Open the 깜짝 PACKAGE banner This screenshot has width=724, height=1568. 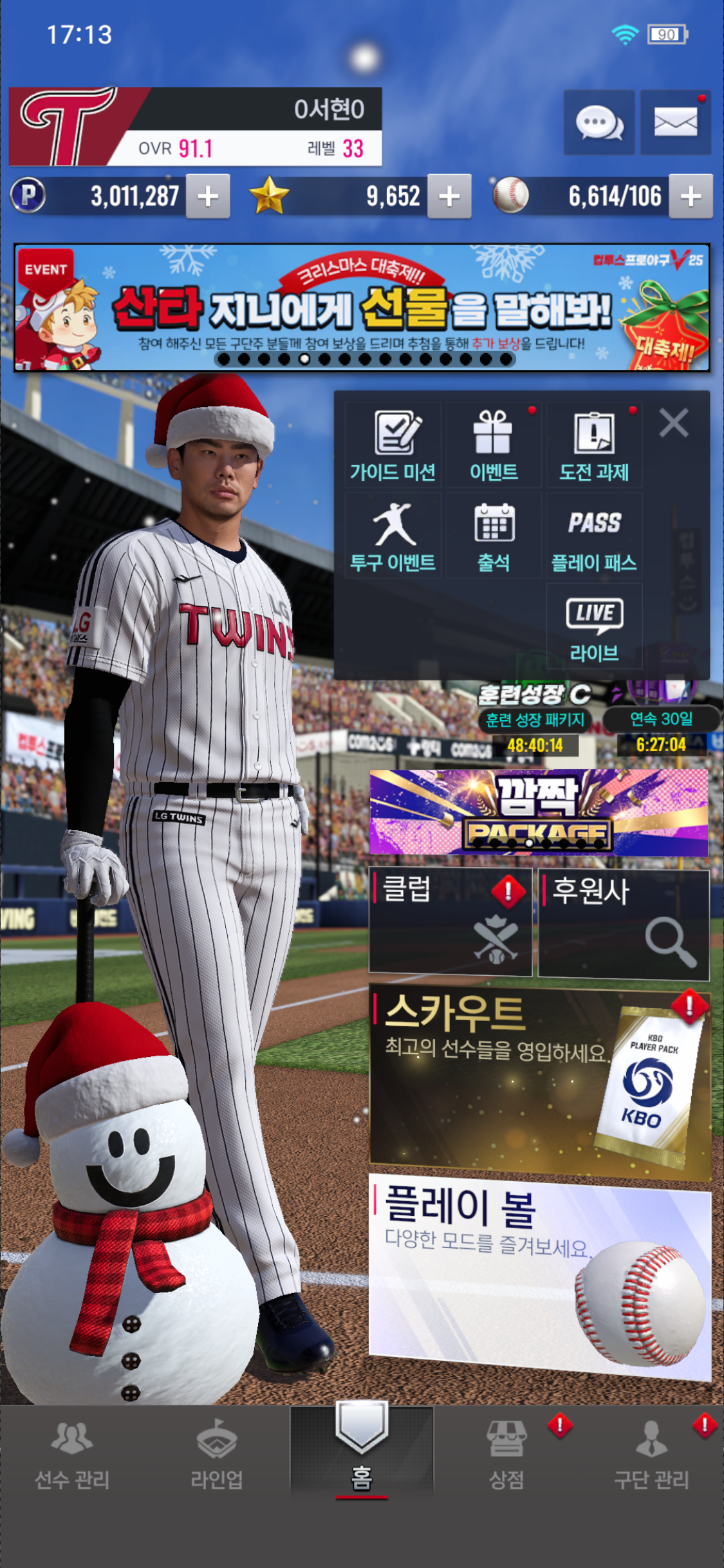[539, 812]
